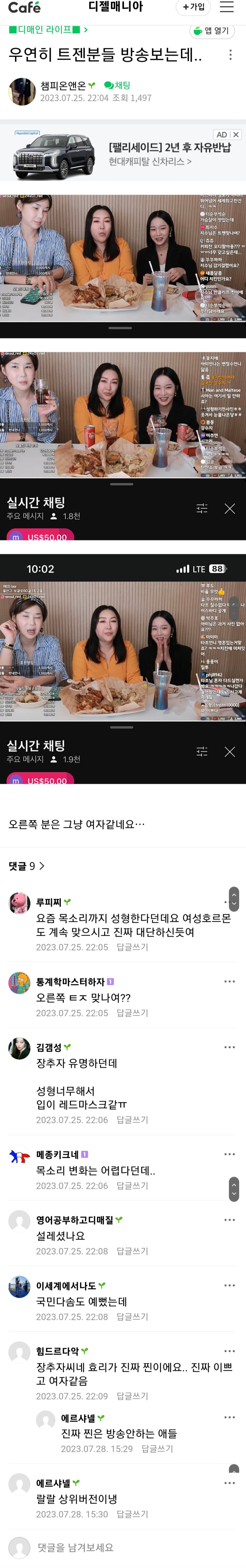
Task: Open the post overflow menu
Action: click(x=230, y=55)
